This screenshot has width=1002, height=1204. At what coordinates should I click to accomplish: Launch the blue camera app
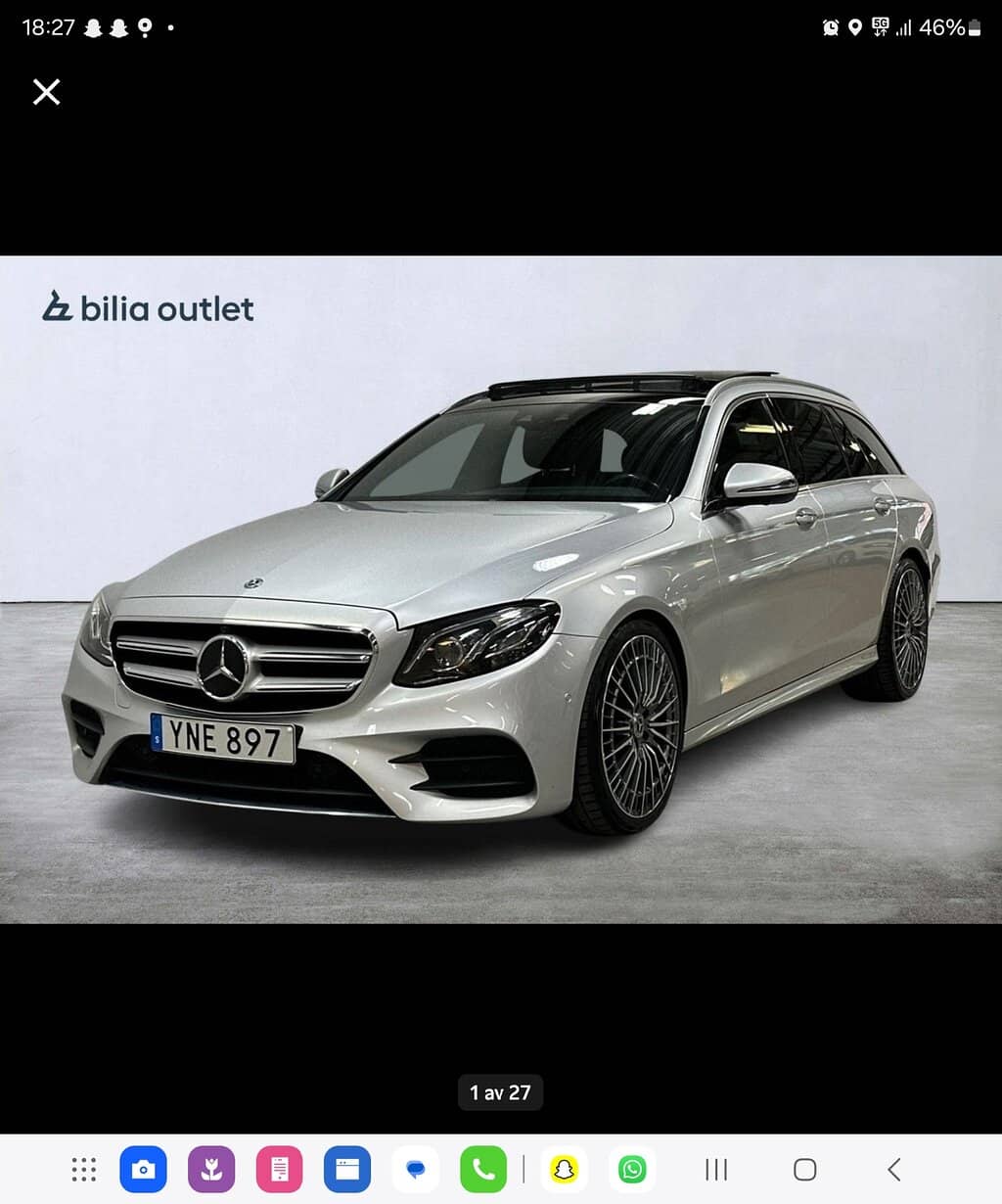tap(143, 1169)
